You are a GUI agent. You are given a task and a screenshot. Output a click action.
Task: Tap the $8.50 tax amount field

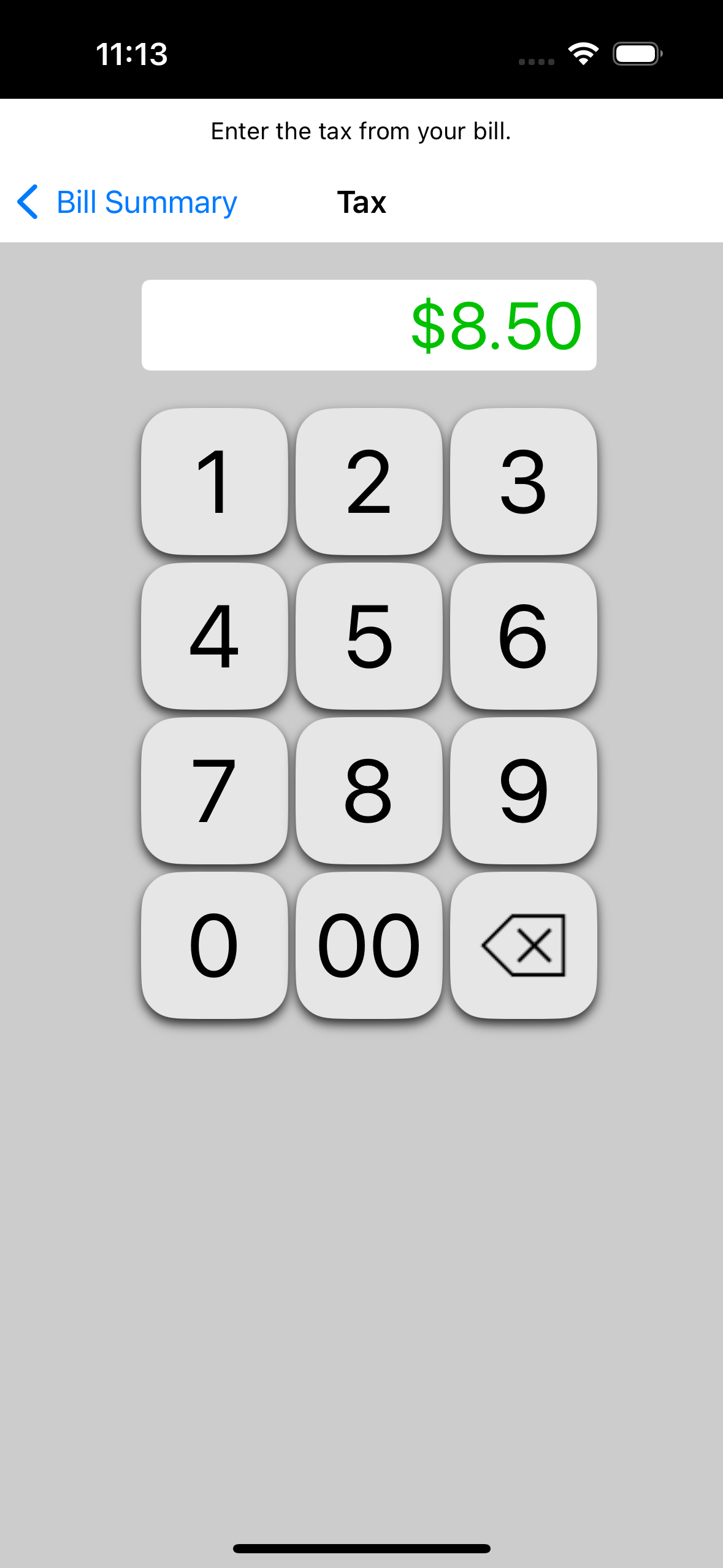coord(369,325)
